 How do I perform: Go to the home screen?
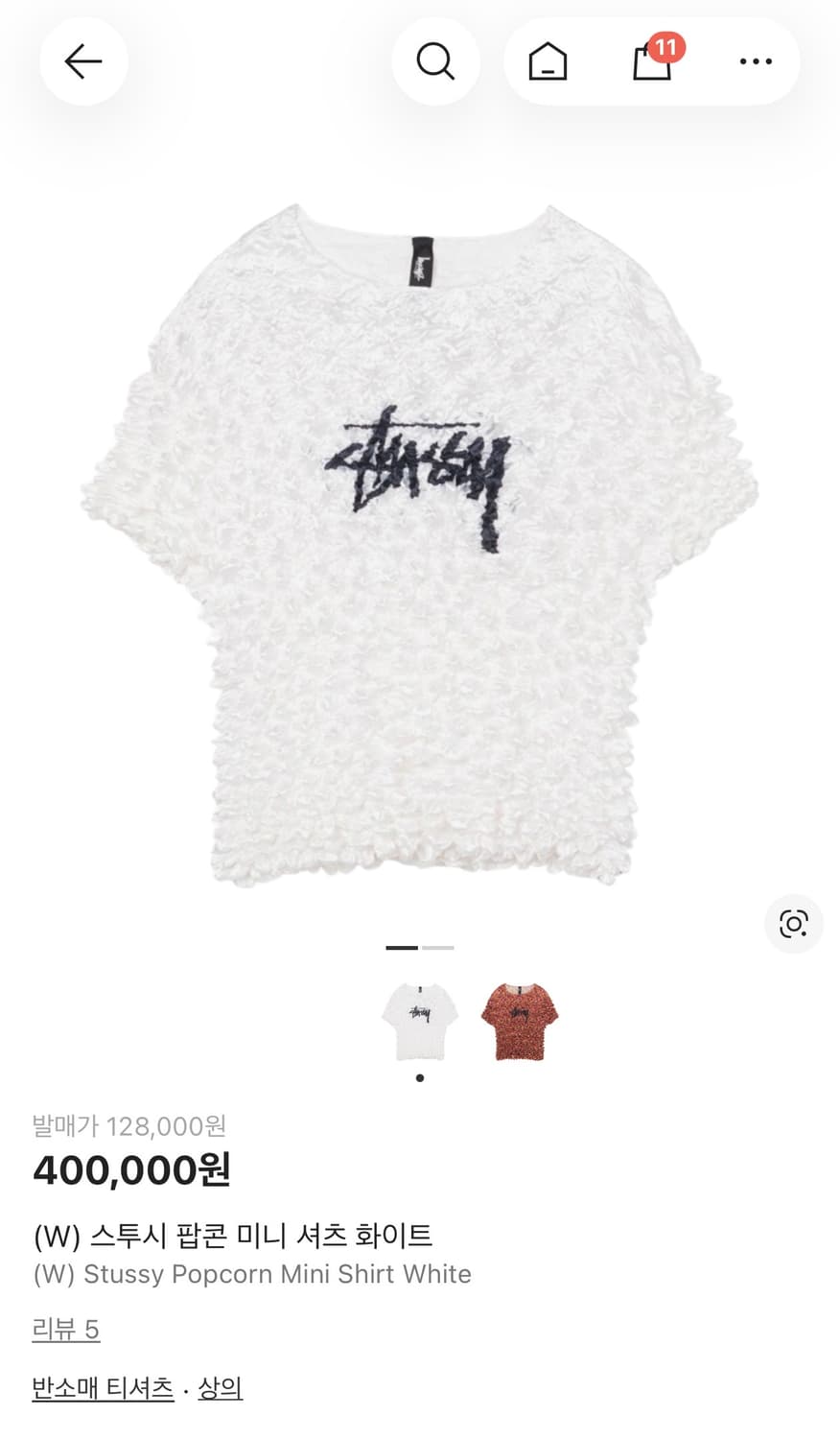[x=547, y=60]
